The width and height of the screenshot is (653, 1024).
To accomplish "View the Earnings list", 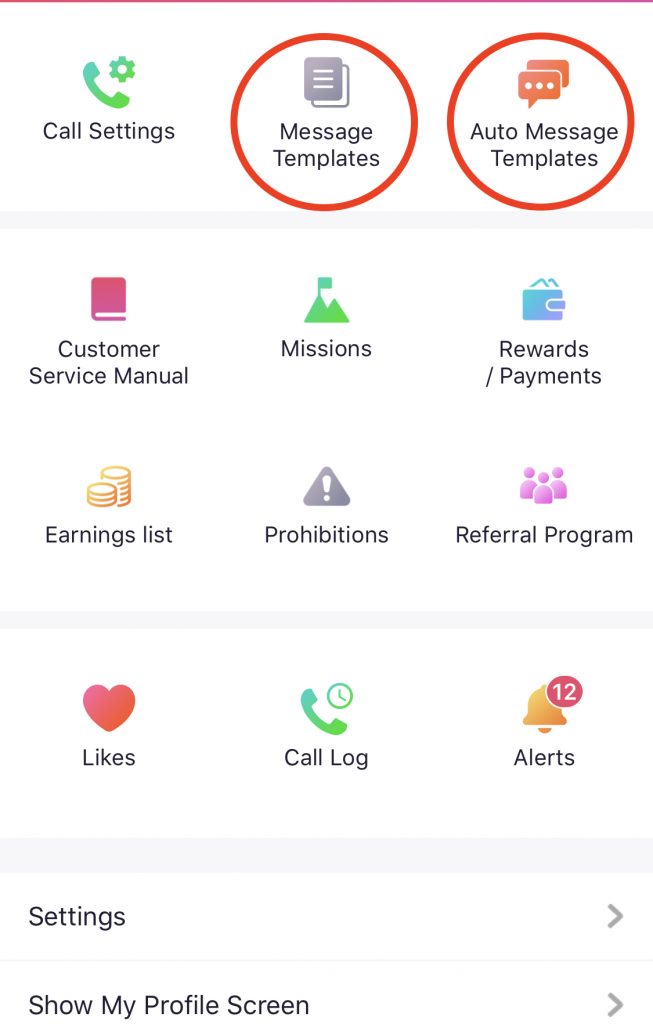I will coord(108,505).
